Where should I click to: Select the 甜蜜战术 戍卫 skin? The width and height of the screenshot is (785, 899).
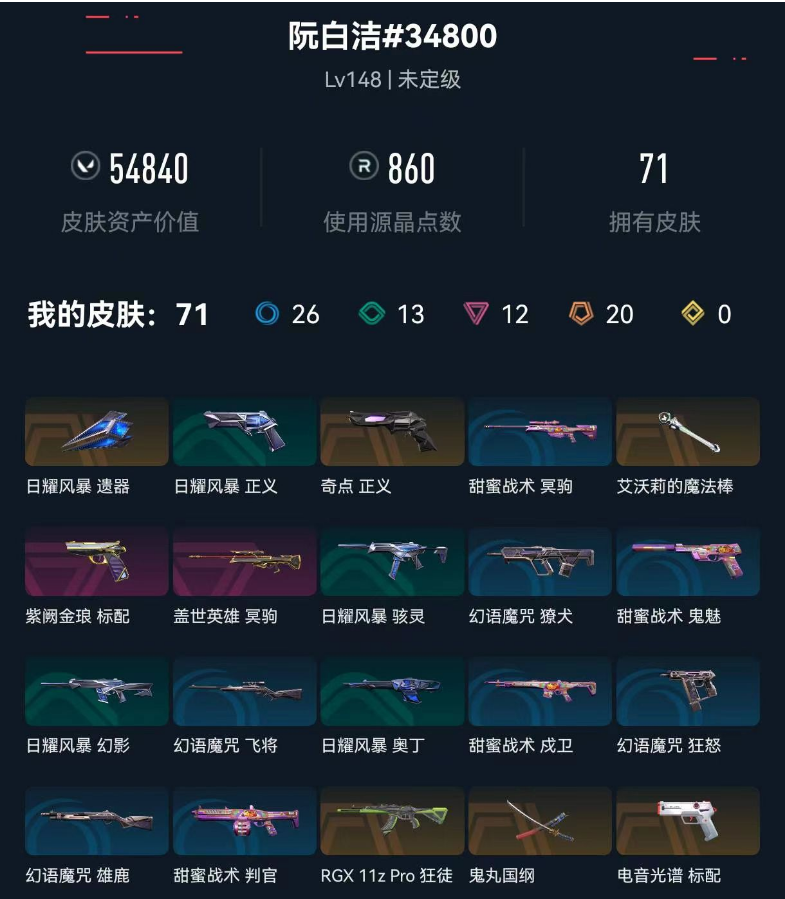(540, 691)
